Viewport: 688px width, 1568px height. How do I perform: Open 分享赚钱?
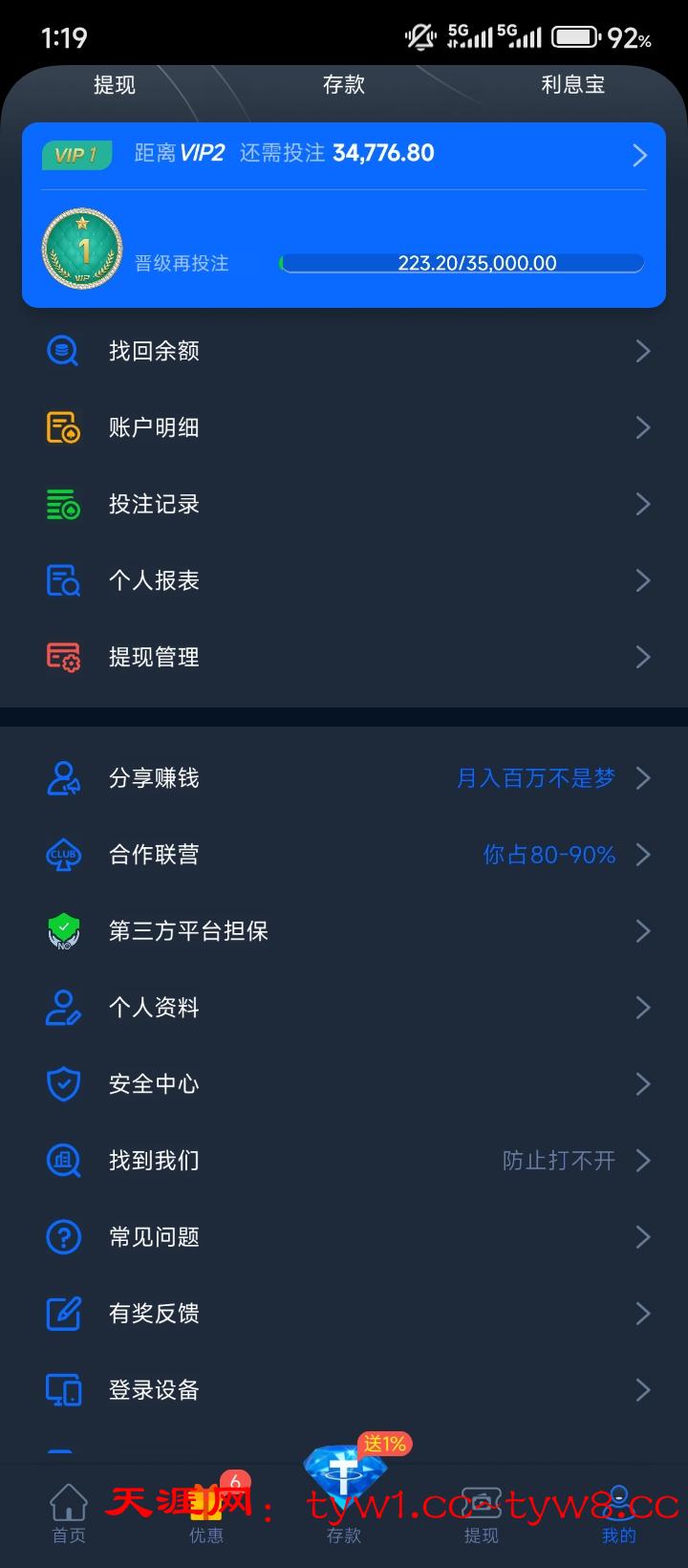point(344,778)
